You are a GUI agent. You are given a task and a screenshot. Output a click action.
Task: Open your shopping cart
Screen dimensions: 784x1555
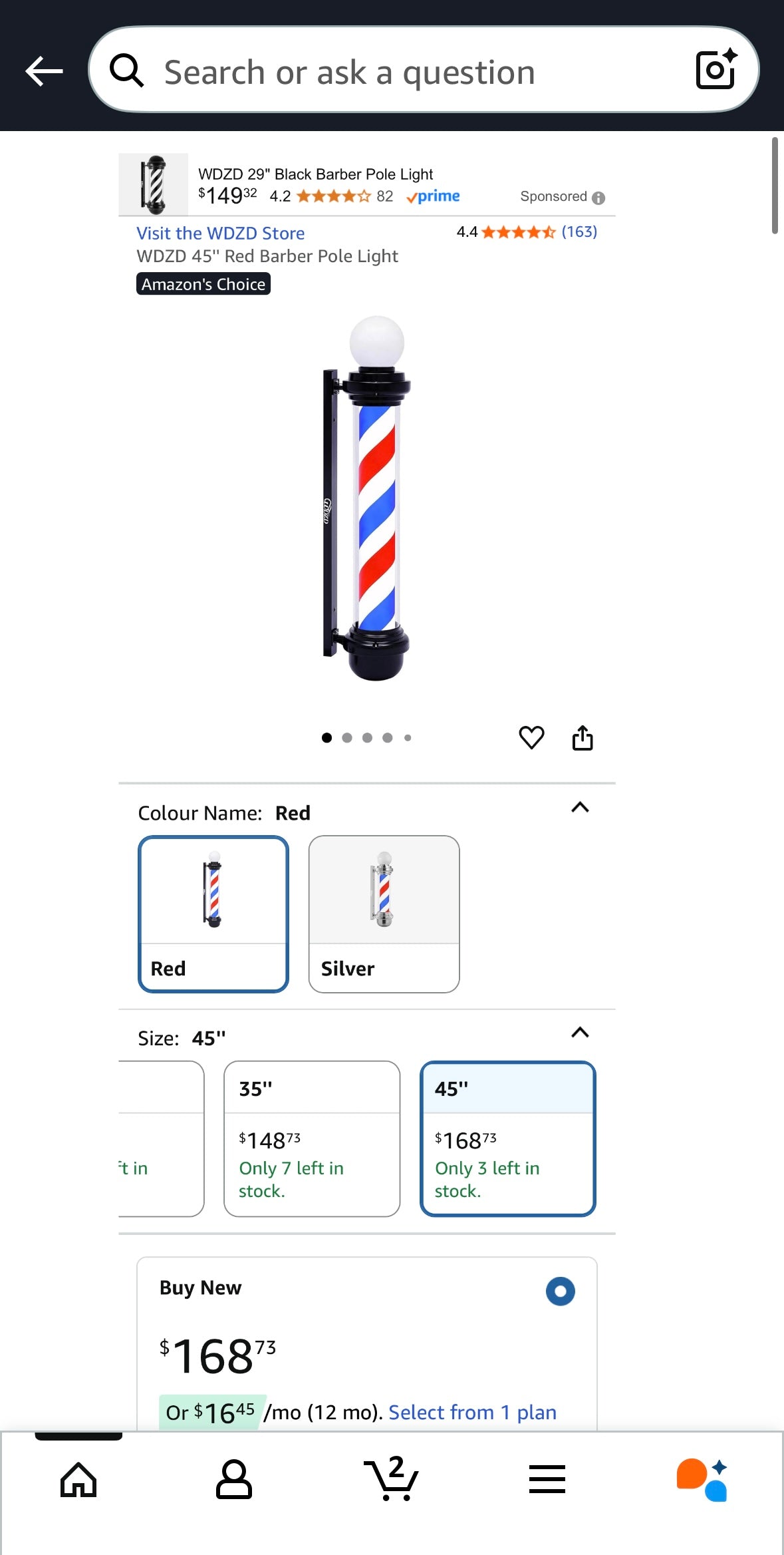(x=392, y=1478)
